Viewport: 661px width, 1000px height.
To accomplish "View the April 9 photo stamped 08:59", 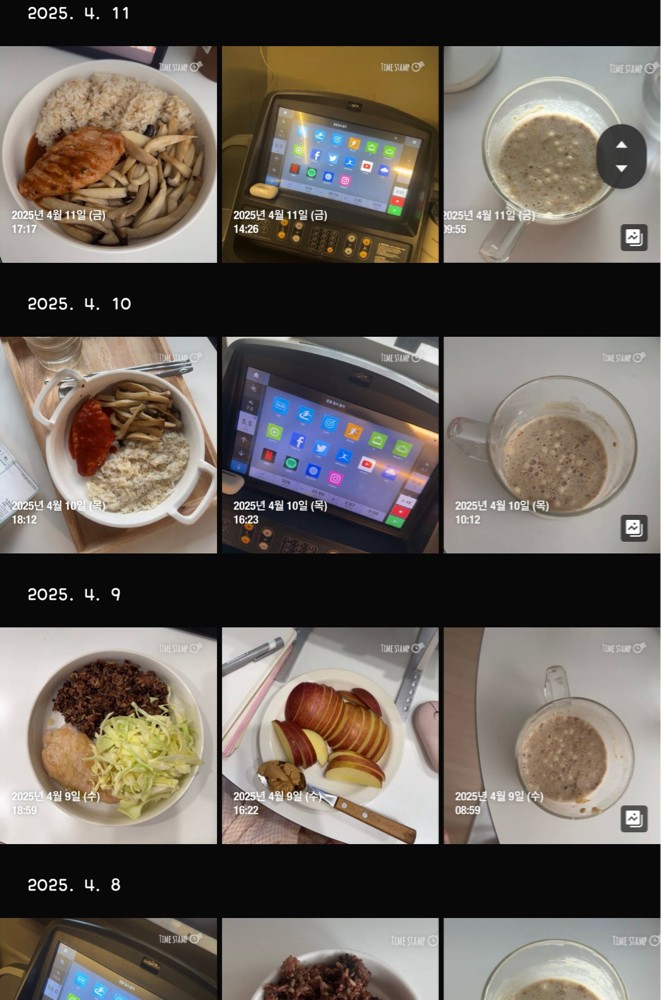I will point(551,736).
